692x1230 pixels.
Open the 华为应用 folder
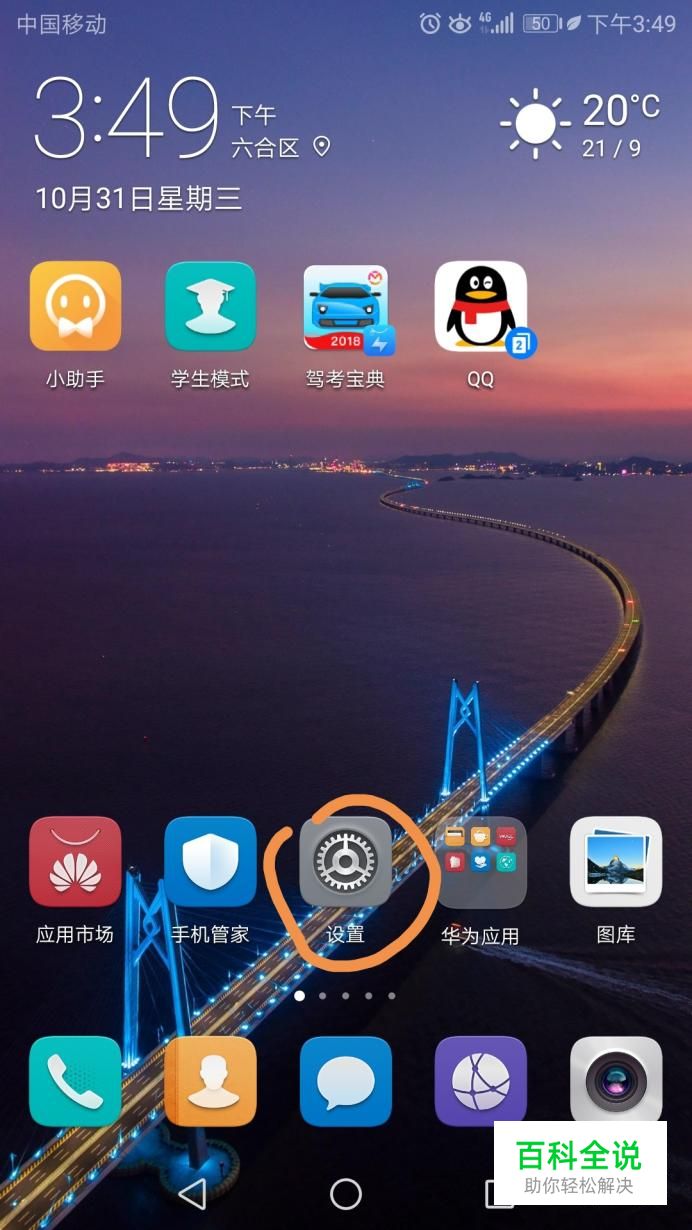pos(481,862)
